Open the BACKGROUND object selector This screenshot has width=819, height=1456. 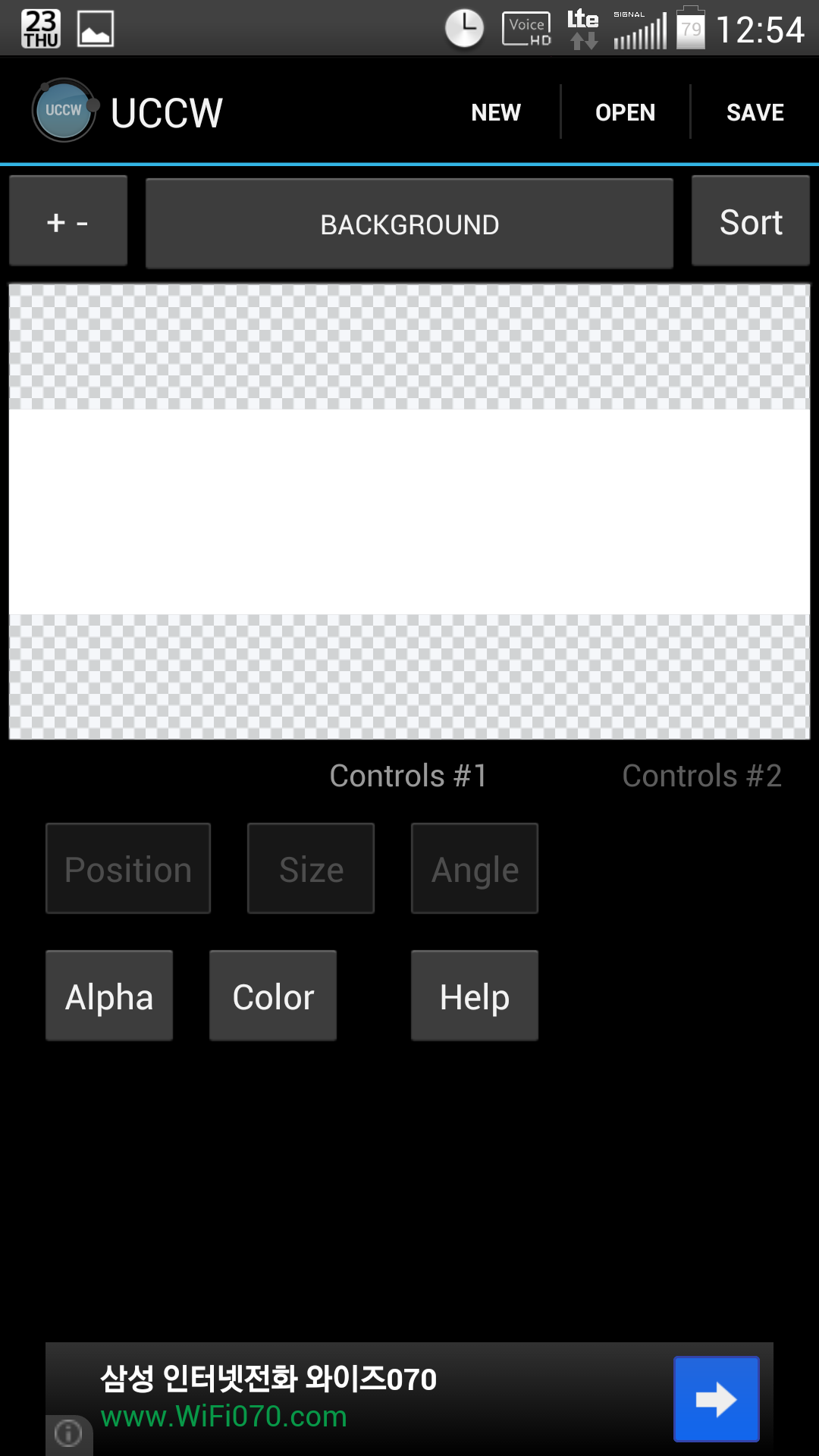click(409, 224)
